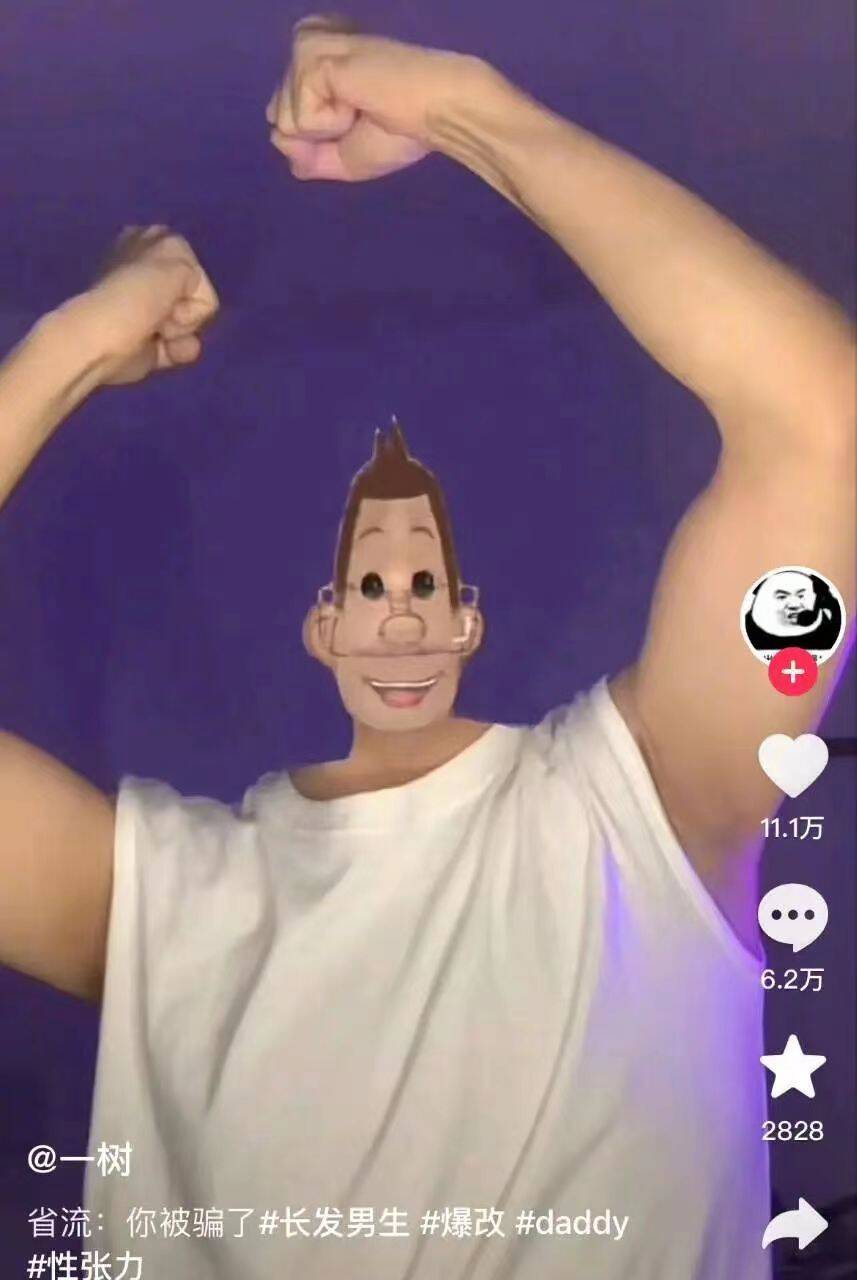The image size is (857, 1280).
Task: Open the comments on this video
Action: click(x=793, y=917)
